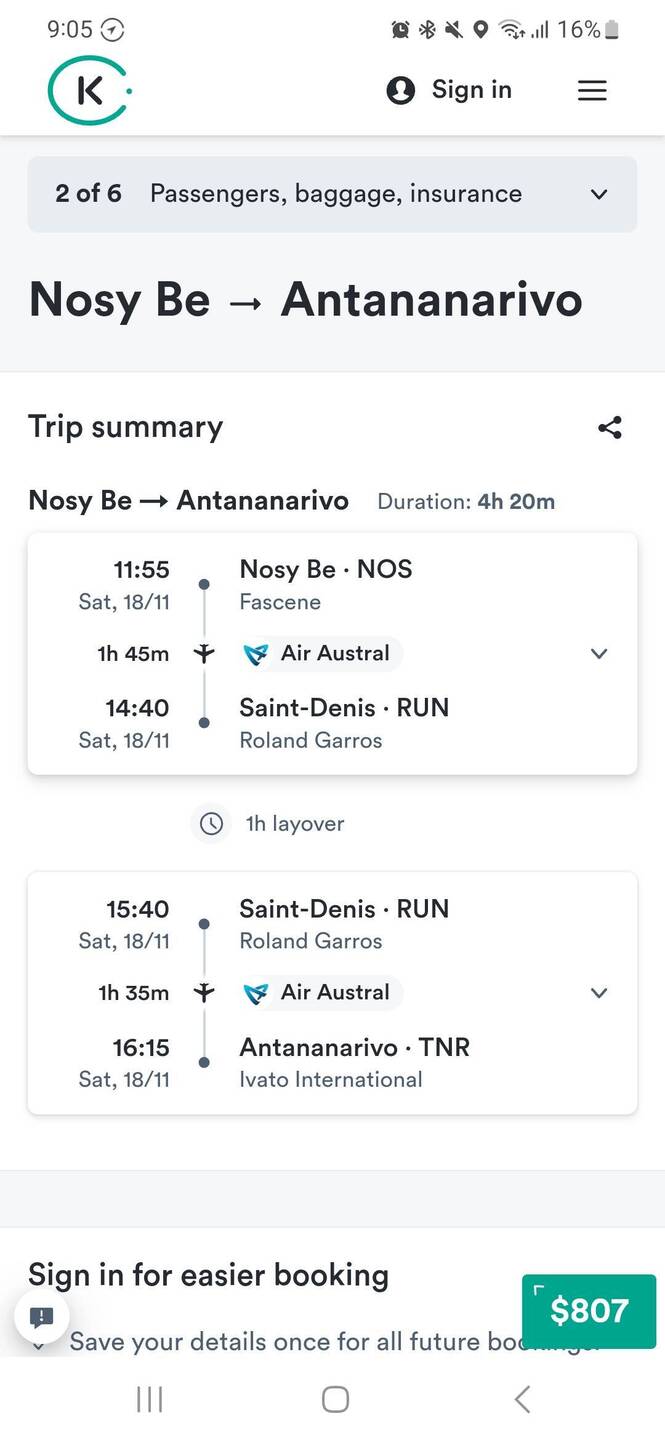The height and width of the screenshot is (1440, 665).
Task: Expand Nosy Be to Saint-Denis flight details
Action: tap(599, 654)
